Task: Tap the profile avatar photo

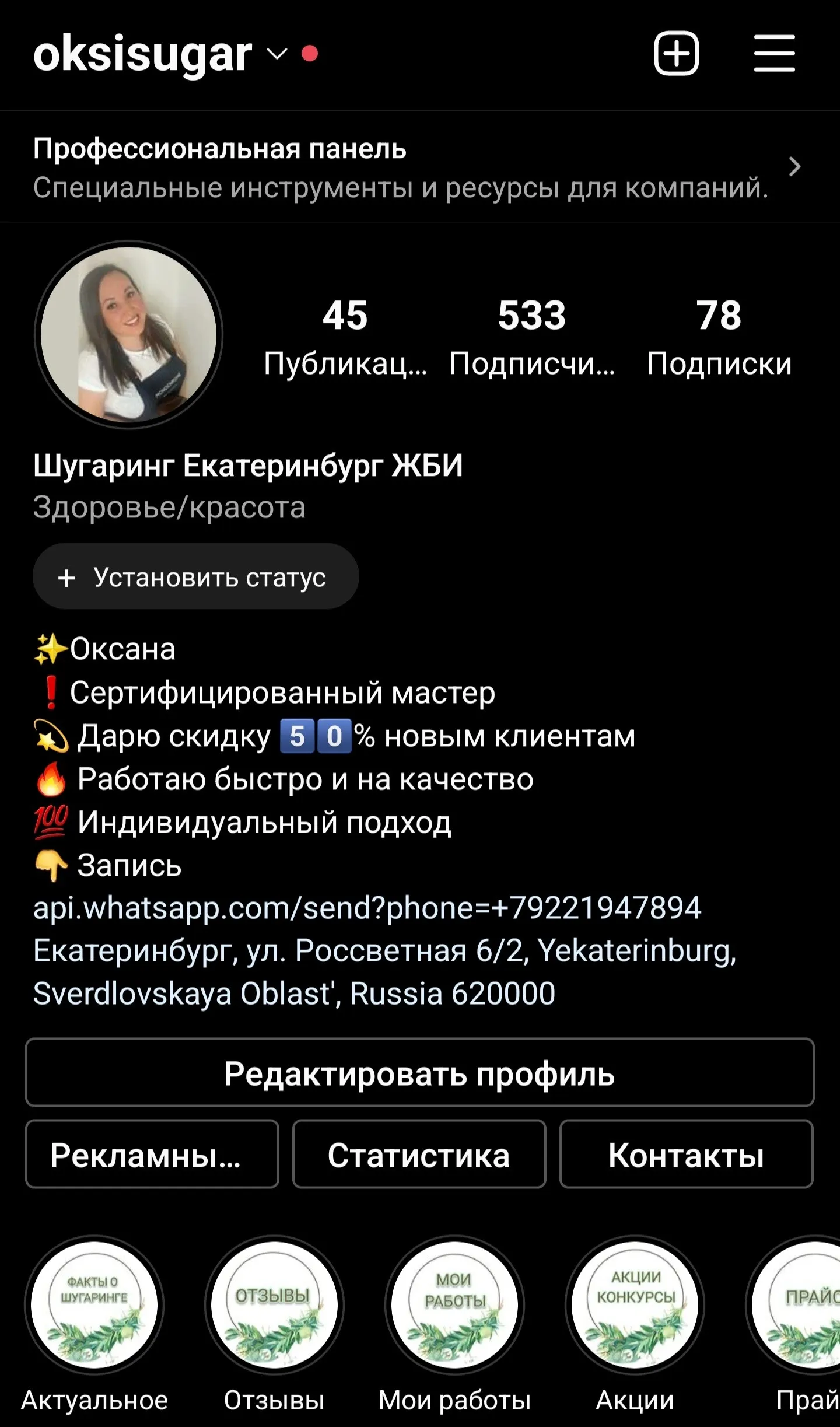Action: (x=128, y=335)
